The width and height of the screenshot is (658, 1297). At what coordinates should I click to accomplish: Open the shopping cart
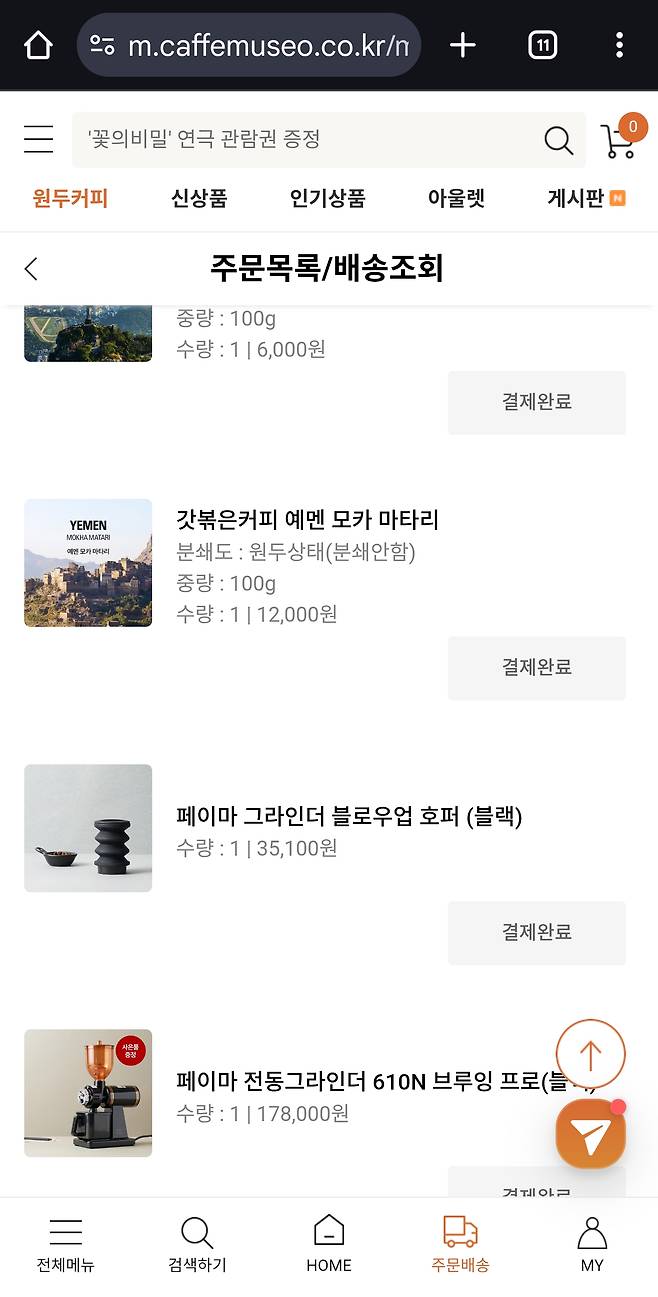click(619, 140)
